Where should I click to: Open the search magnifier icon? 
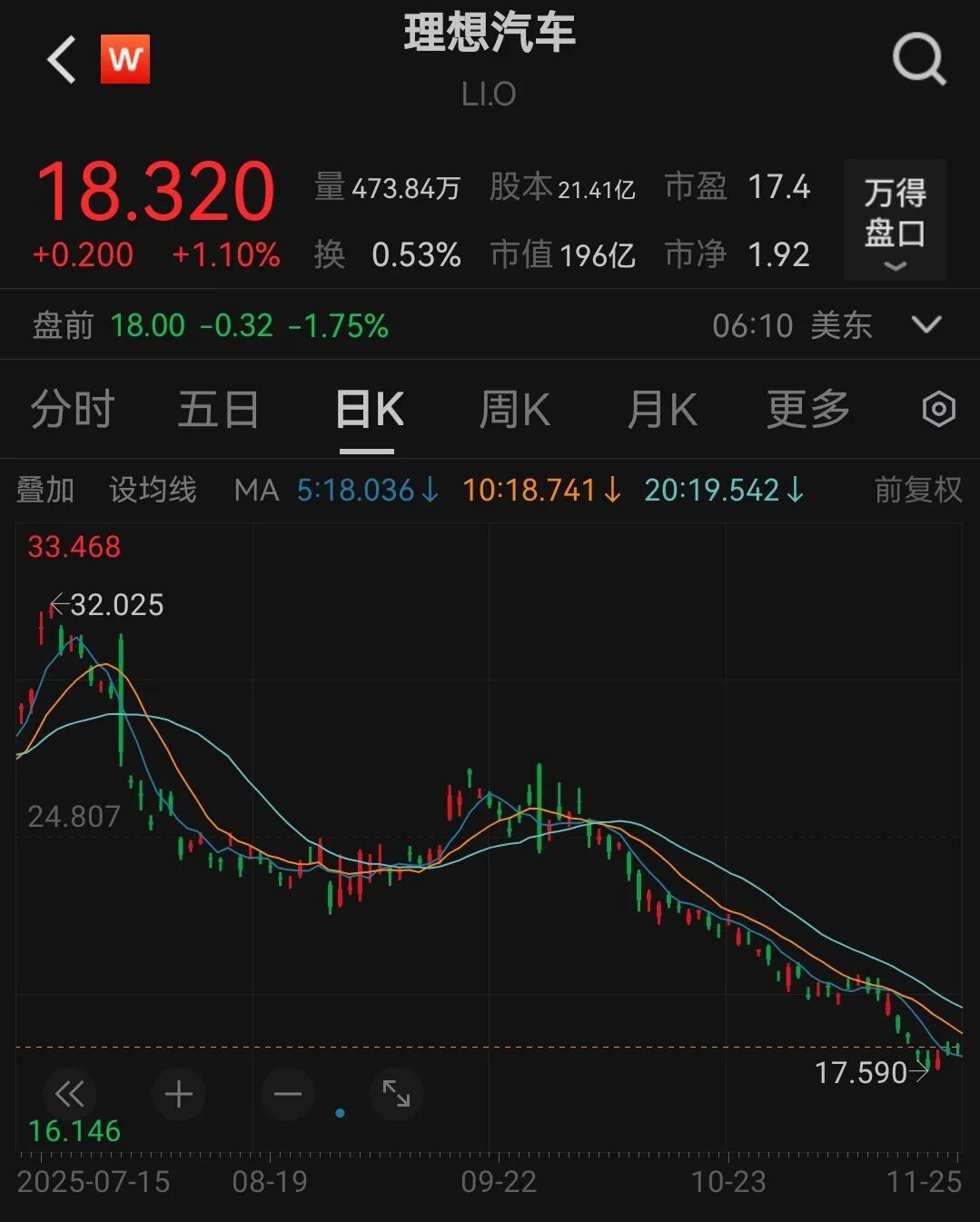[918, 60]
